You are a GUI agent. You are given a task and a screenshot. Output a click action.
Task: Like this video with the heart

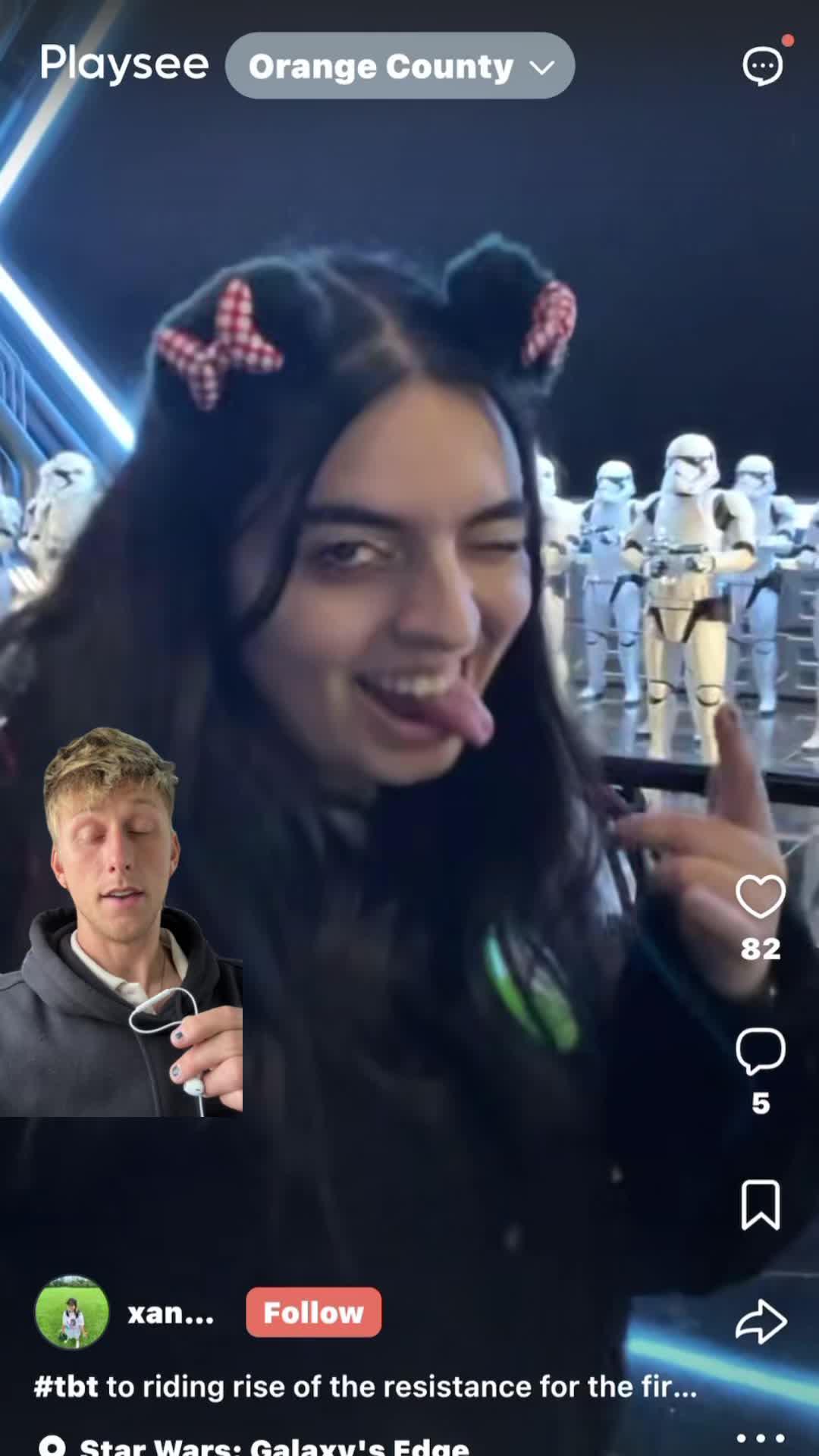pos(760,896)
